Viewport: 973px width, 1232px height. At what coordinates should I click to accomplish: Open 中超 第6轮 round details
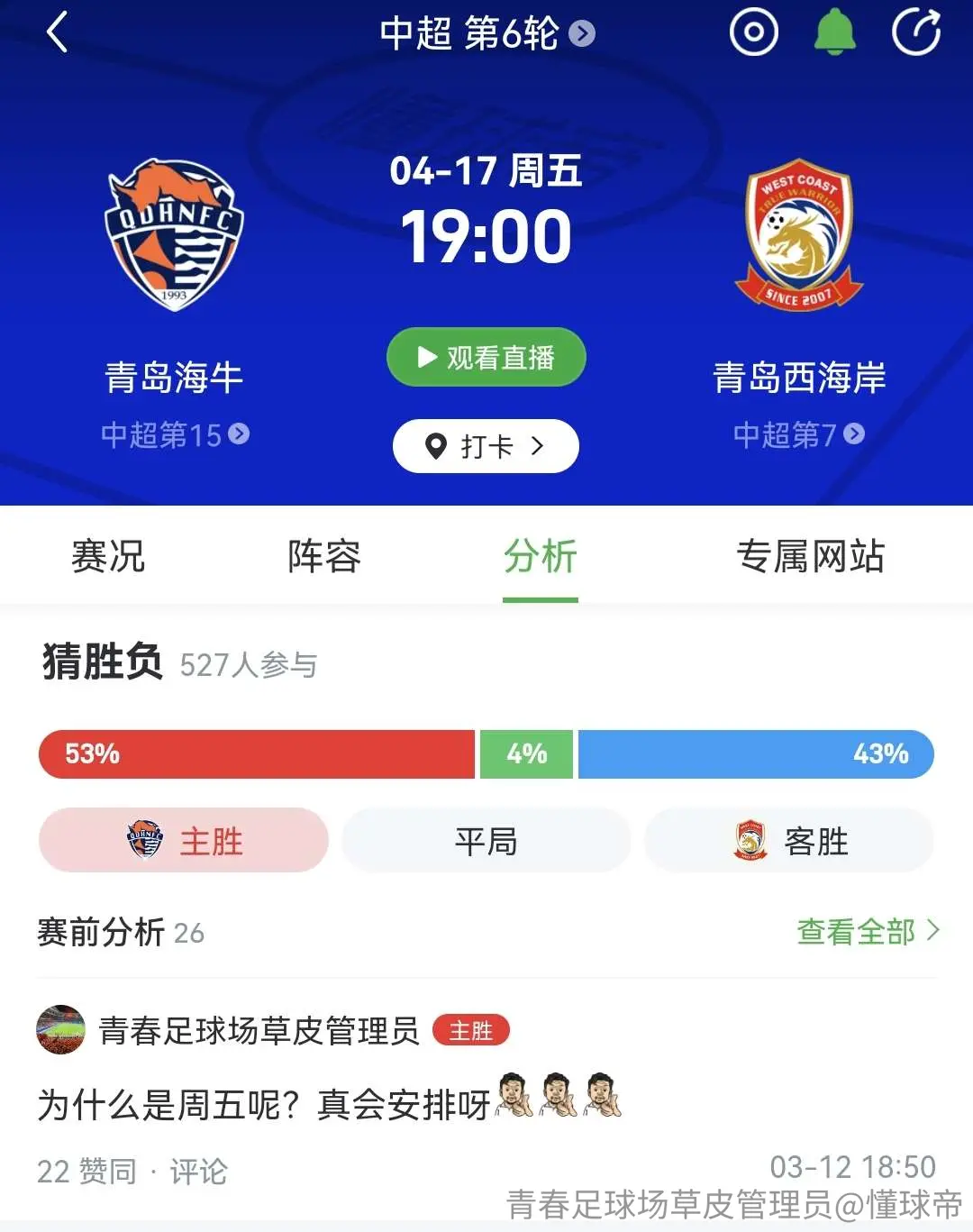point(486,34)
